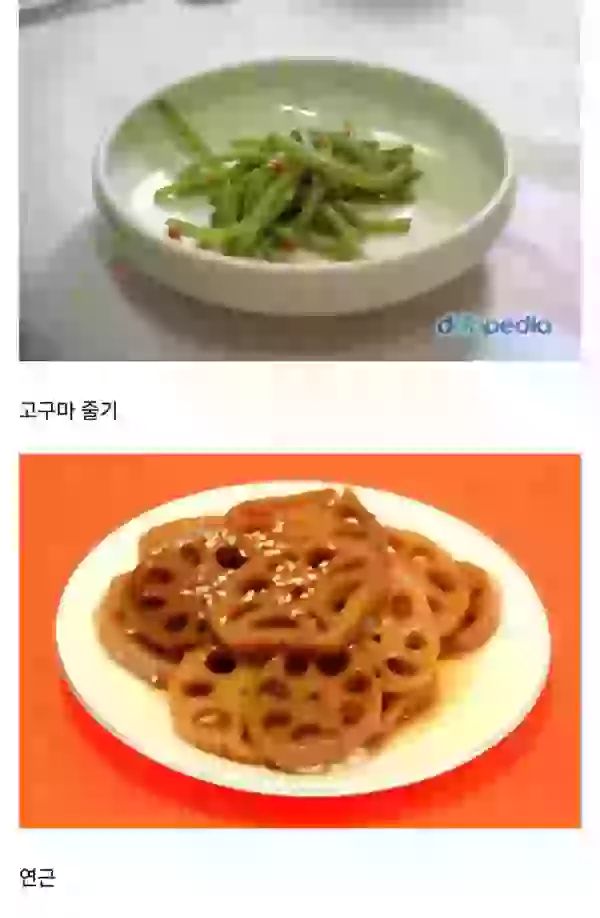Open the sweet potato stems dish photo

tap(299, 180)
